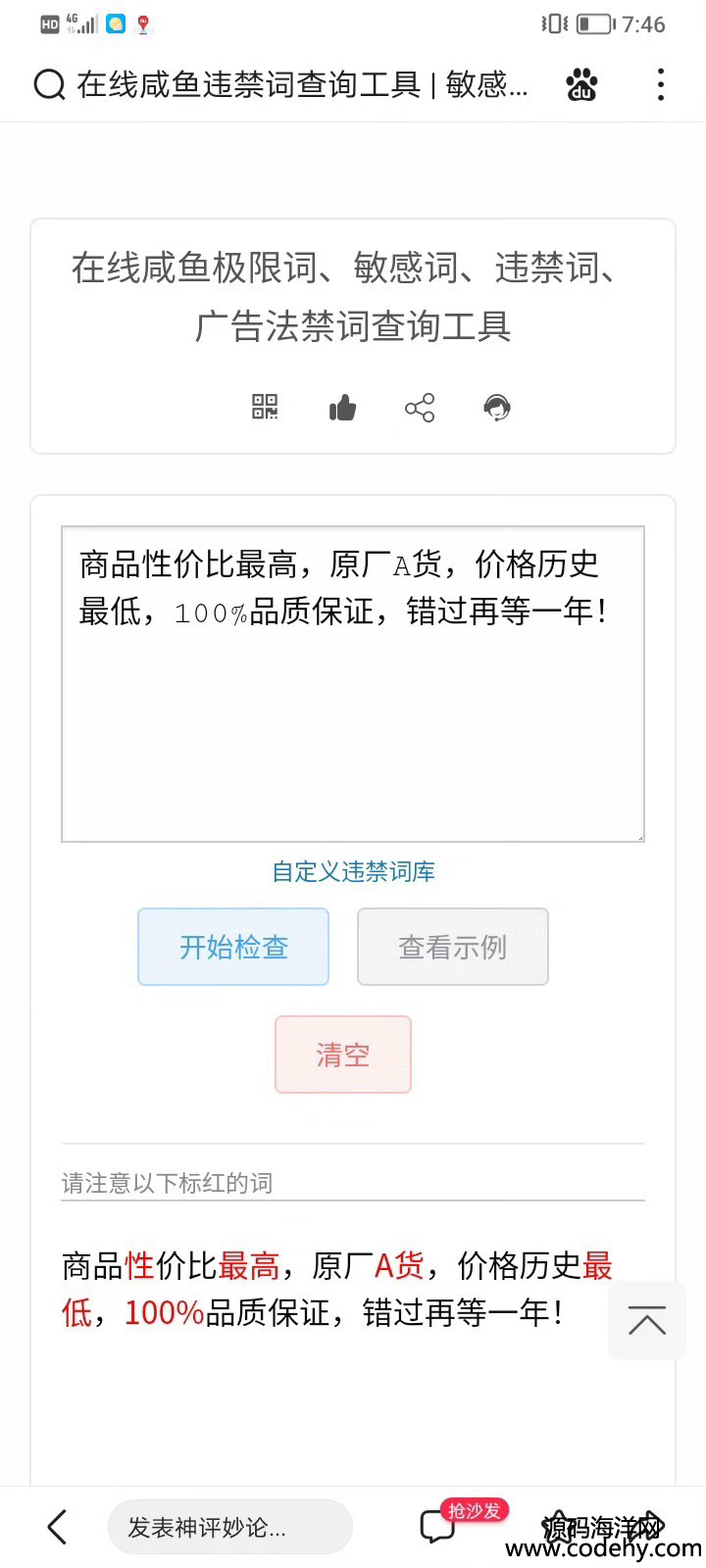View example via 查看示例 button
The height and width of the screenshot is (1568, 706).
click(453, 947)
